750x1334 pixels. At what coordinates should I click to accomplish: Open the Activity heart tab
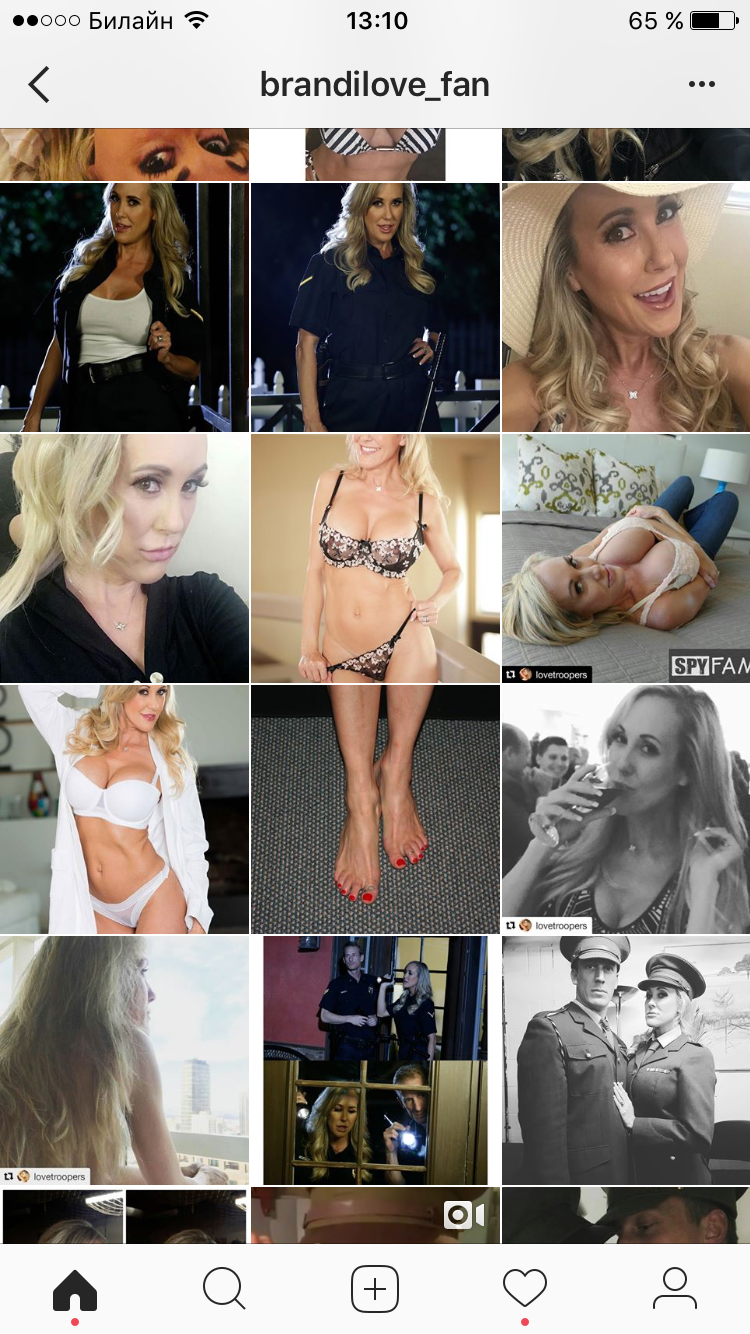pyautogui.click(x=525, y=1288)
